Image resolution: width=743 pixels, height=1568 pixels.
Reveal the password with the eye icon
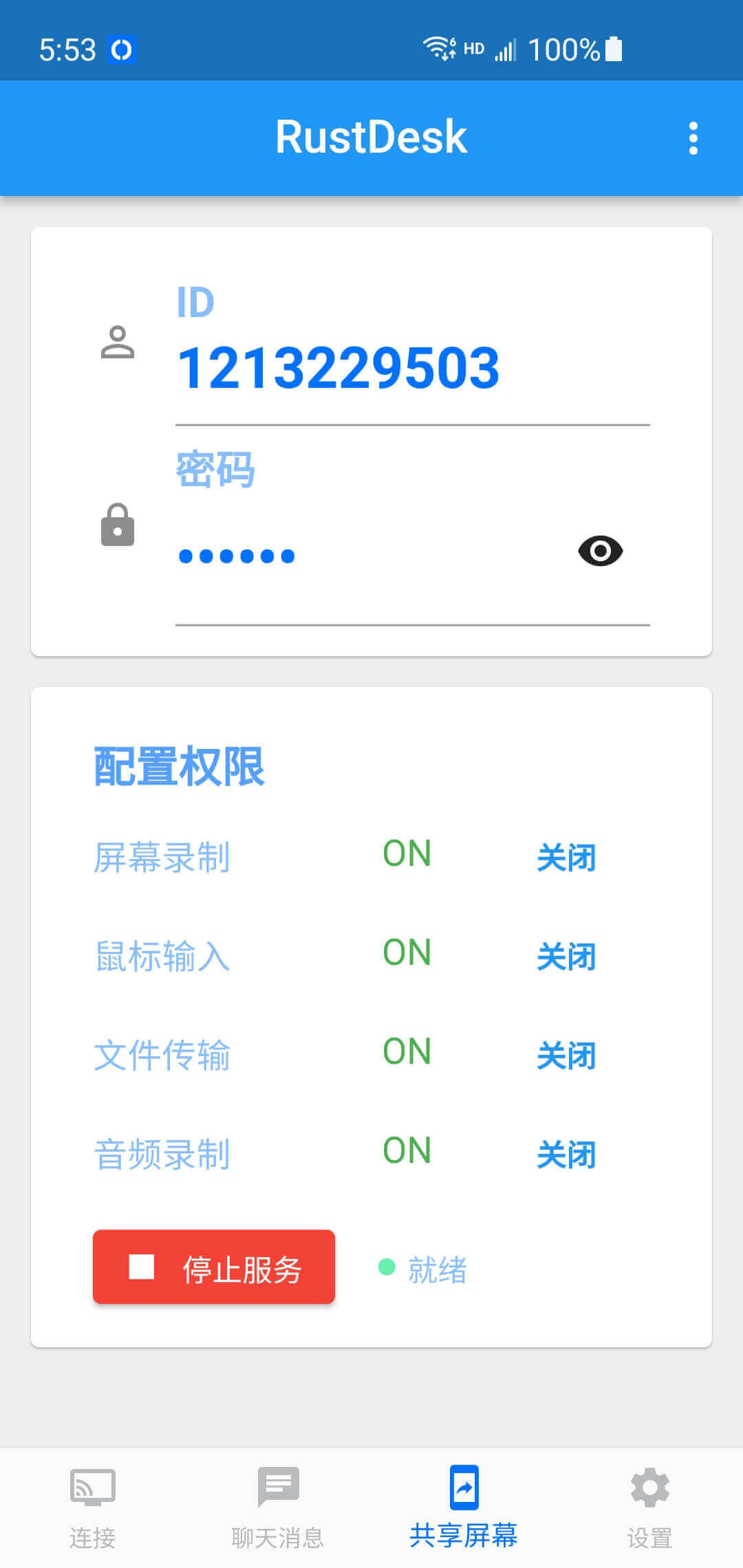click(600, 551)
